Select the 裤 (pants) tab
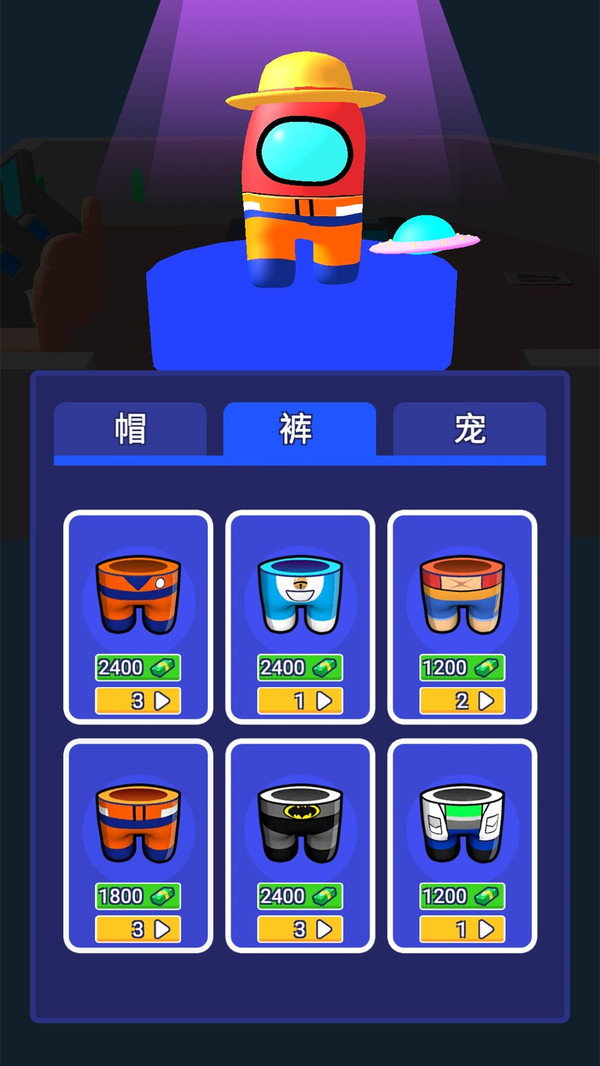This screenshot has height=1066, width=600. pos(299,429)
